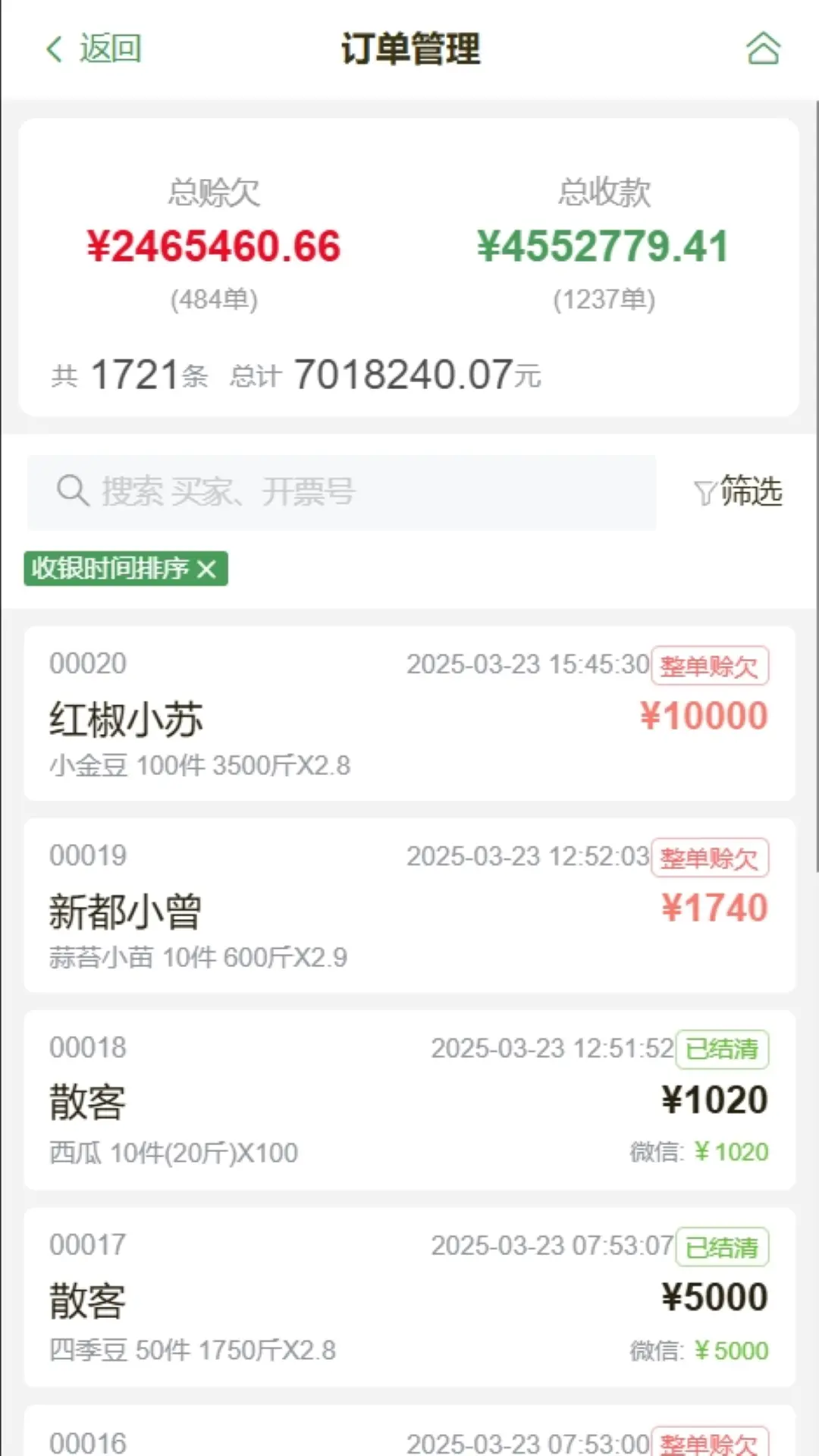The height and width of the screenshot is (1456, 819).
Task: Focus the 搜索 买家、开票号 search box
Action: coord(341,492)
